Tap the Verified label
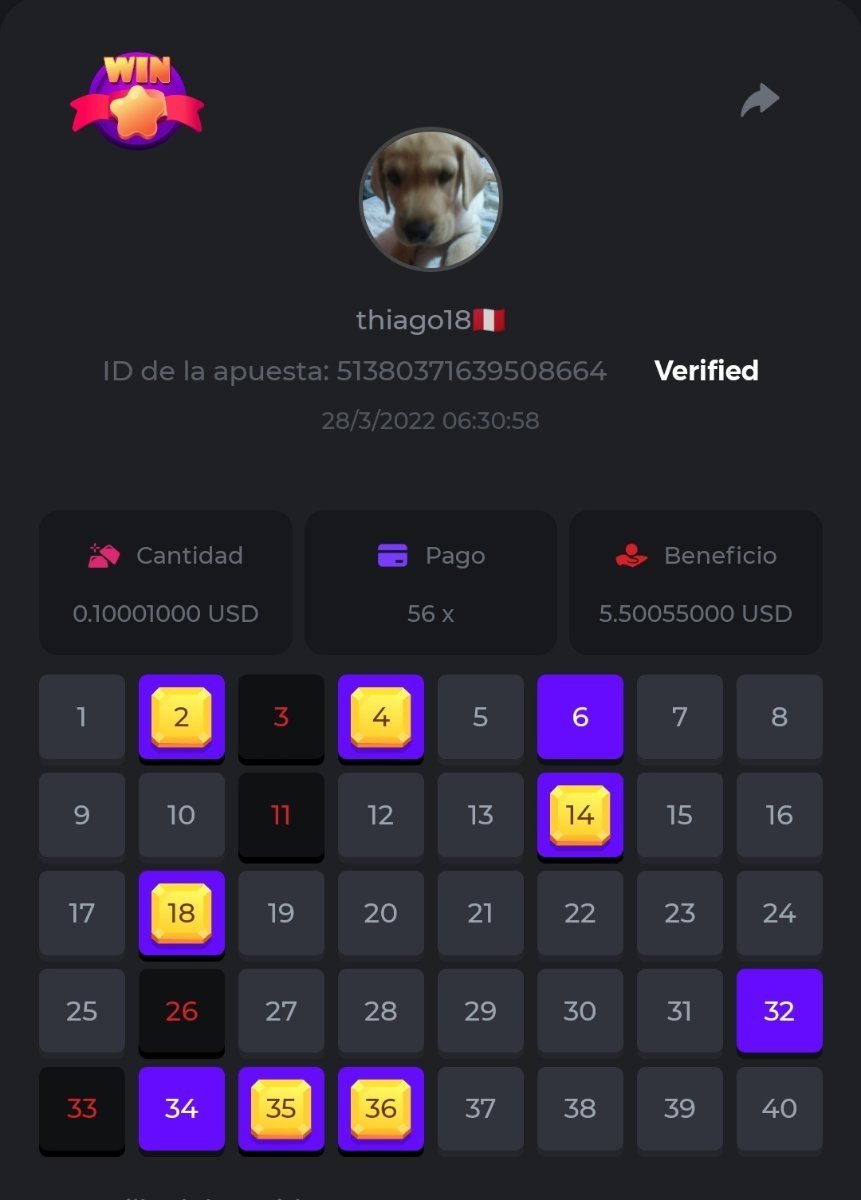This screenshot has height=1200, width=861. click(706, 371)
